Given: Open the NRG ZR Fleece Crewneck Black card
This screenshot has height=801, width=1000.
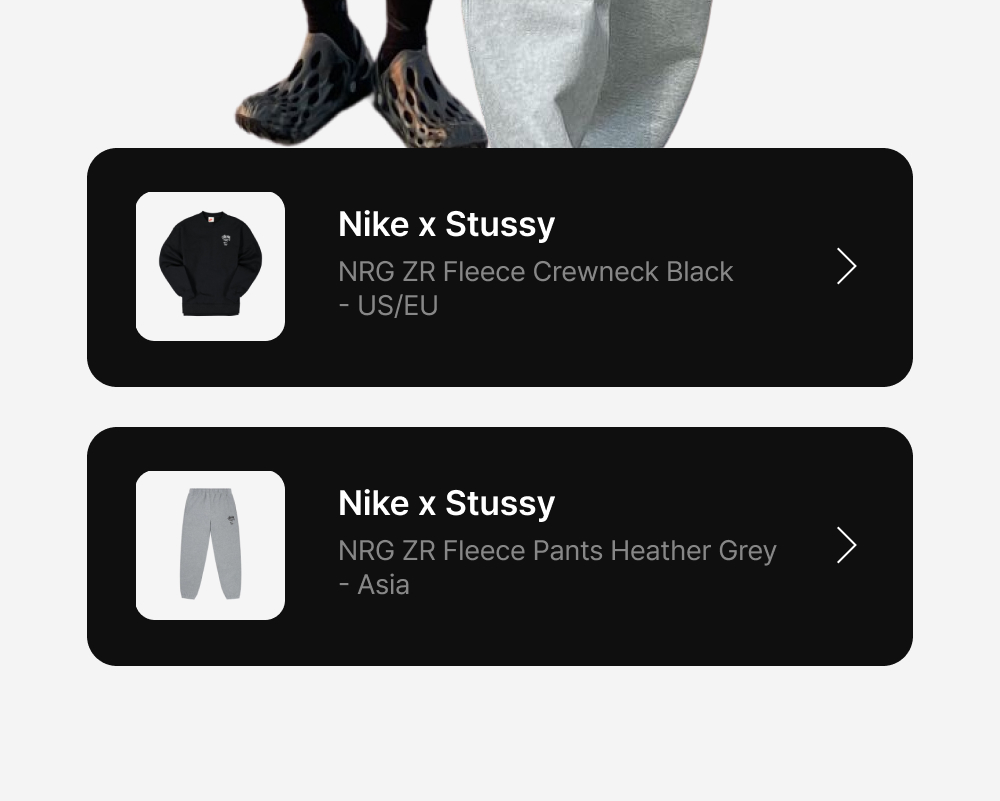Looking at the screenshot, I should (499, 267).
